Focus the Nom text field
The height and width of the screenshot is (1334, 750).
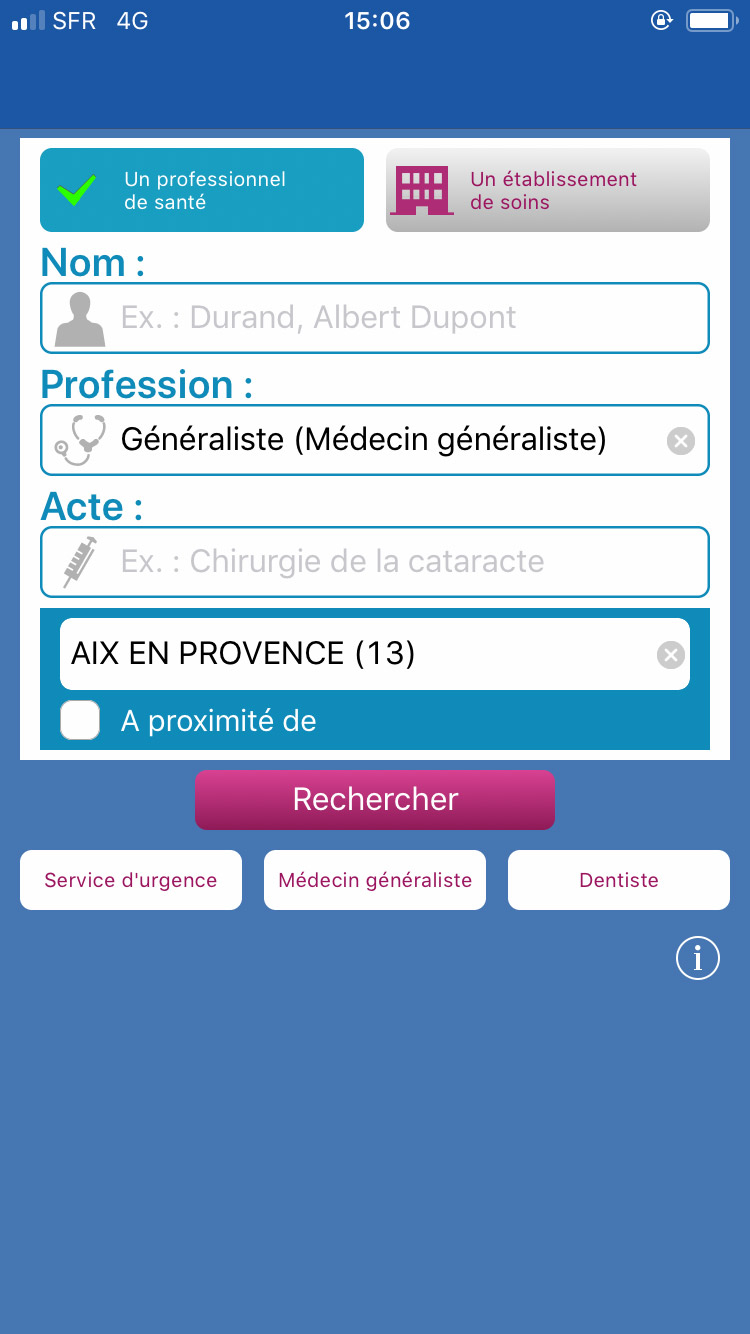coord(400,318)
